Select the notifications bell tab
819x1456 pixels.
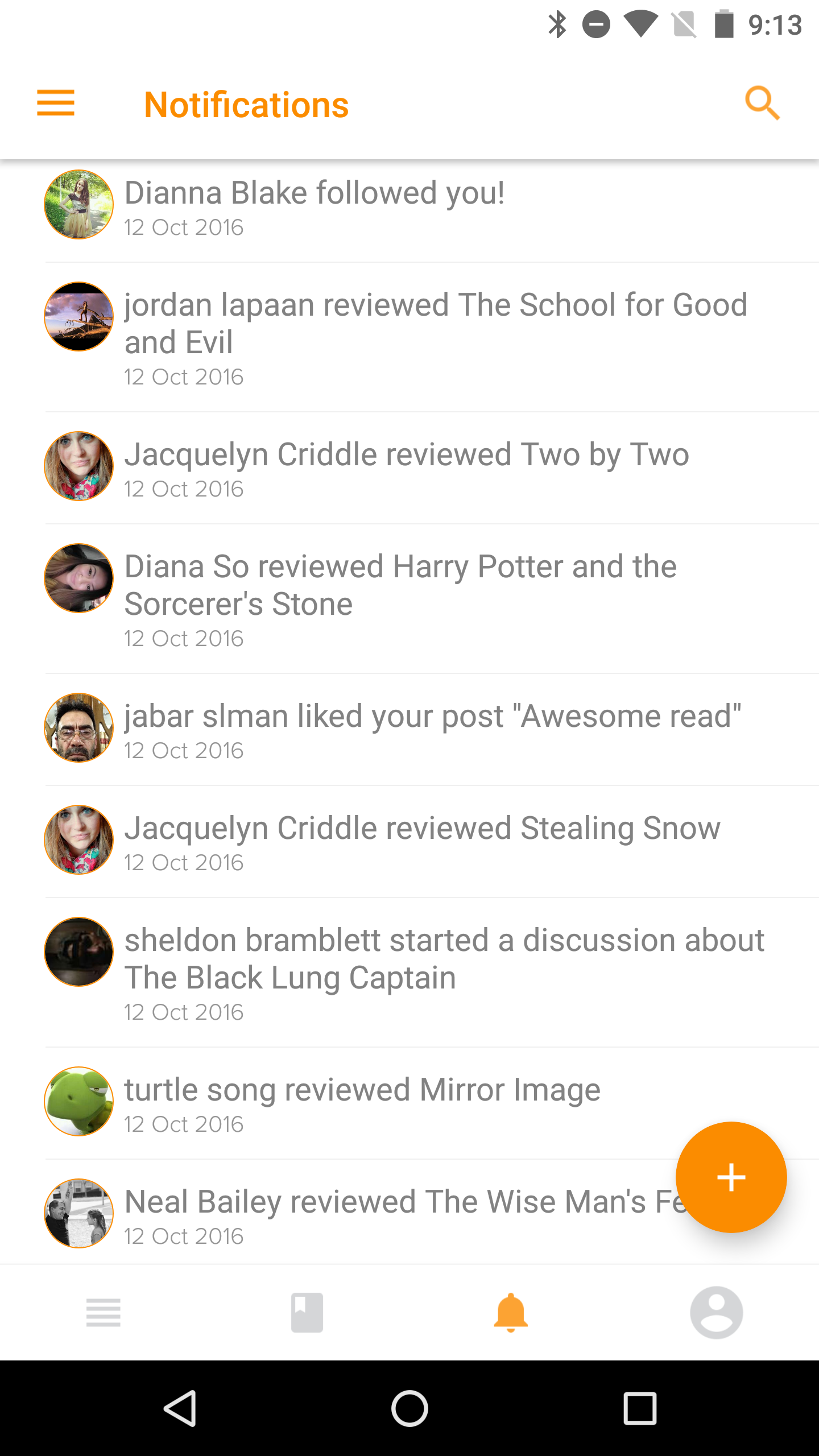pyautogui.click(x=511, y=1313)
